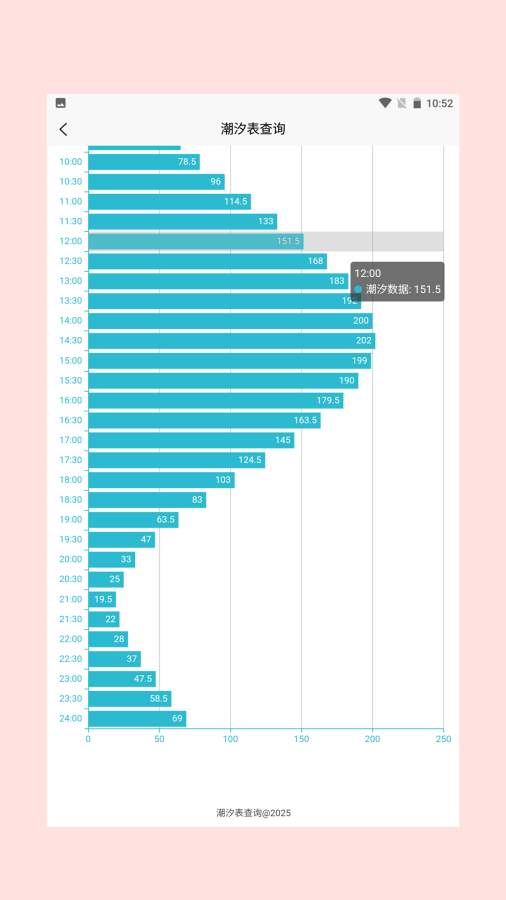Screen dimensions: 506x900
Task: Select the 16:00 bar showing 179.5
Action: pos(216,400)
